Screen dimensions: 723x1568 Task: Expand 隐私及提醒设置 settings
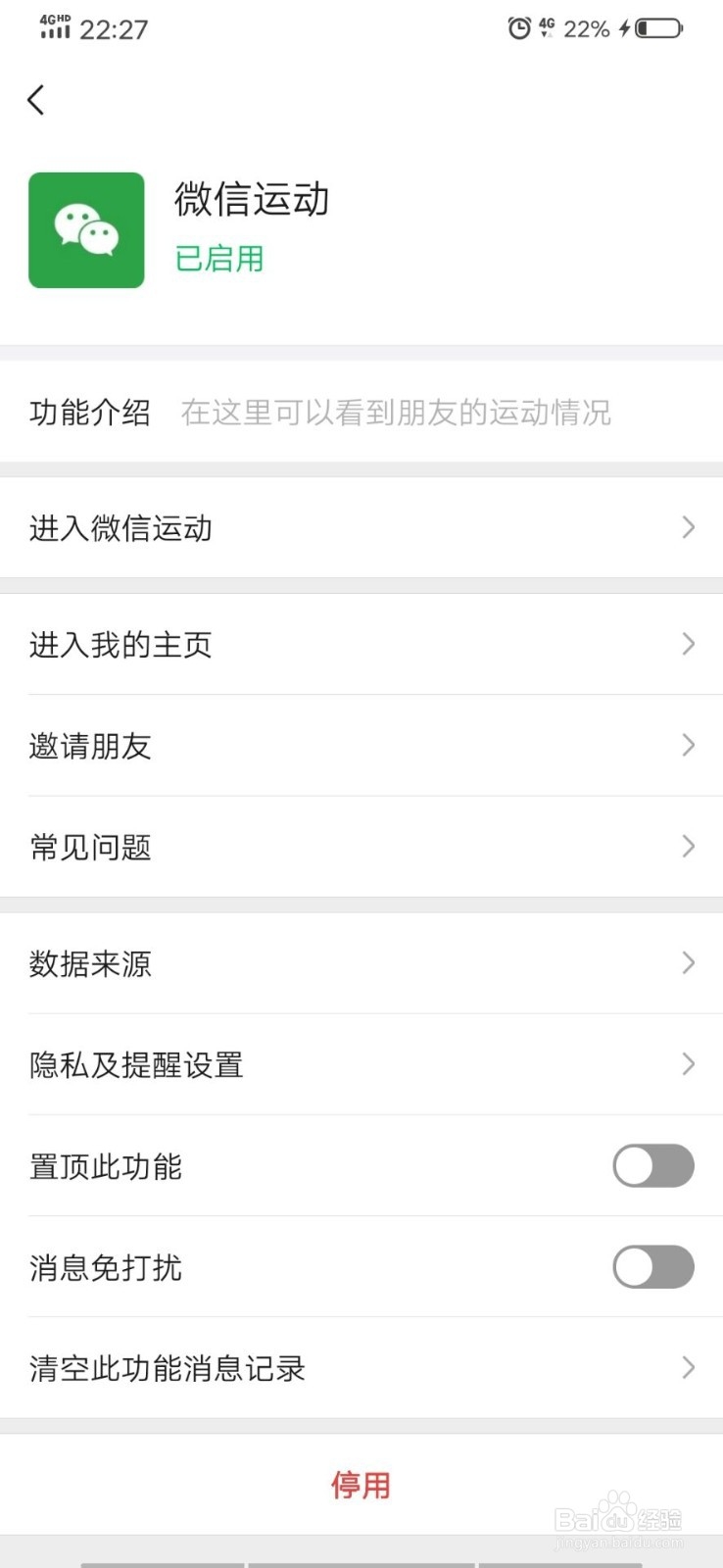pos(687,1064)
